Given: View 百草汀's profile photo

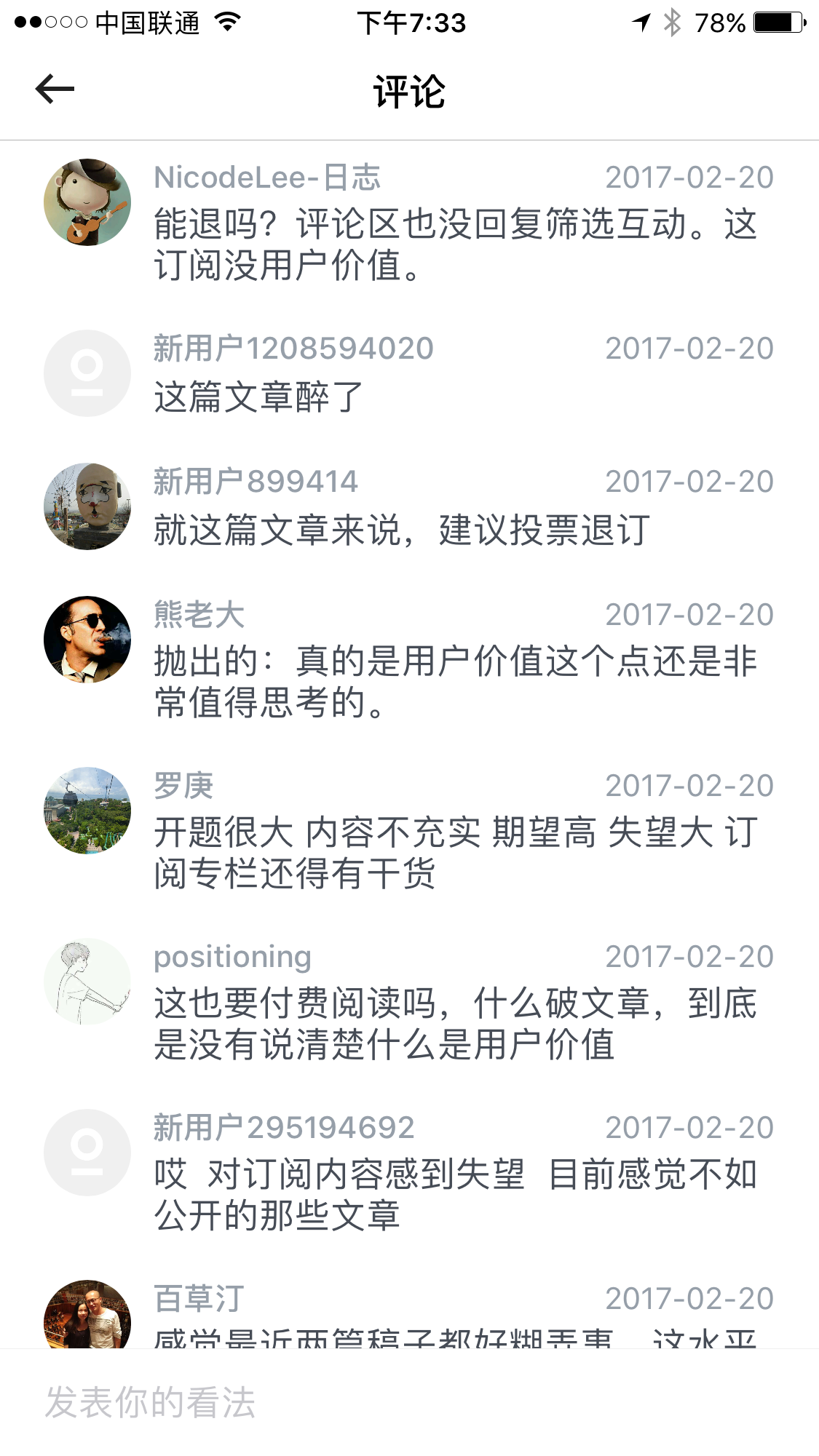Looking at the screenshot, I should tap(87, 1316).
